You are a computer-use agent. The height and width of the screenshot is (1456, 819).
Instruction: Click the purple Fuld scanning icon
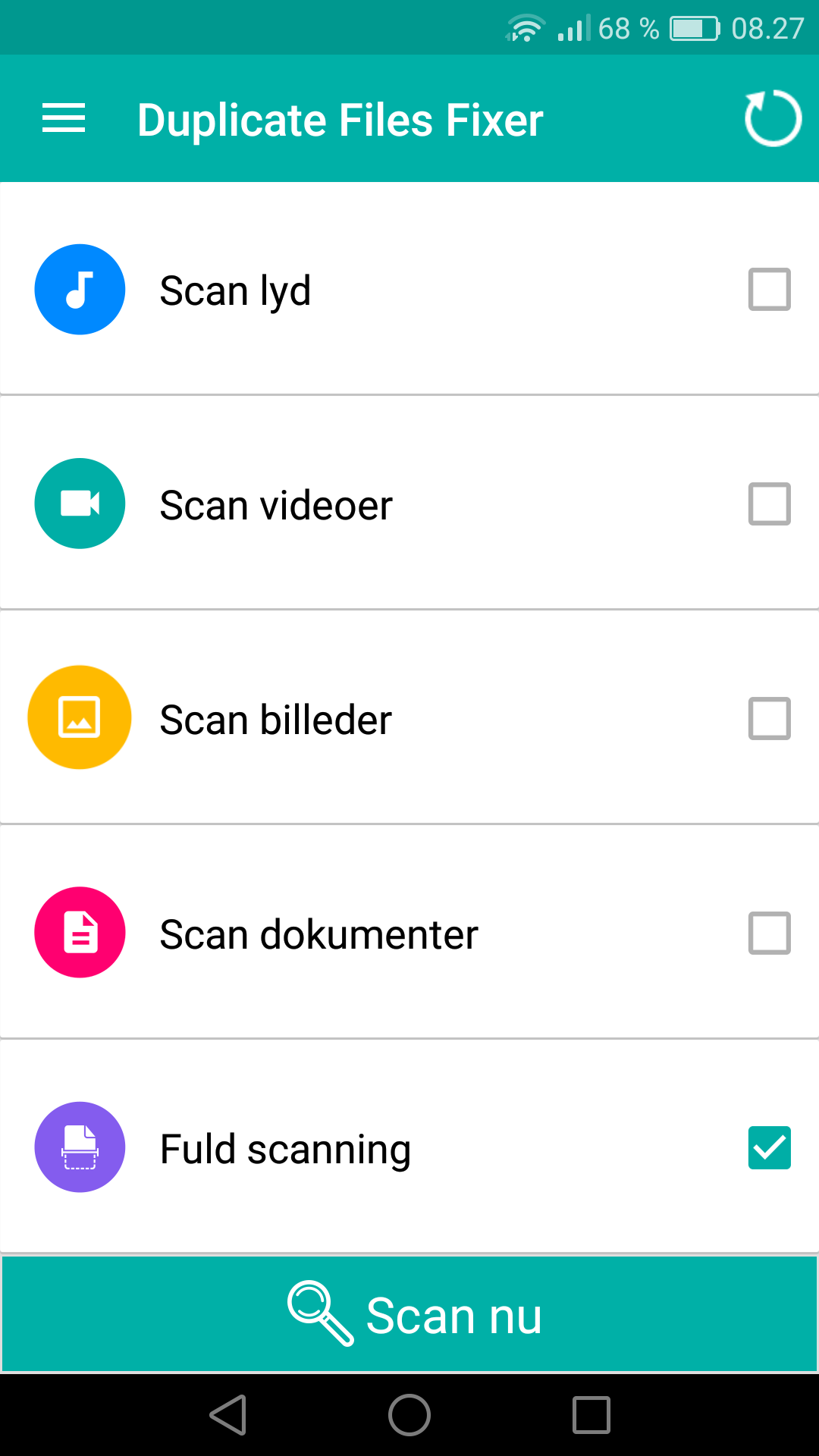(x=80, y=1147)
